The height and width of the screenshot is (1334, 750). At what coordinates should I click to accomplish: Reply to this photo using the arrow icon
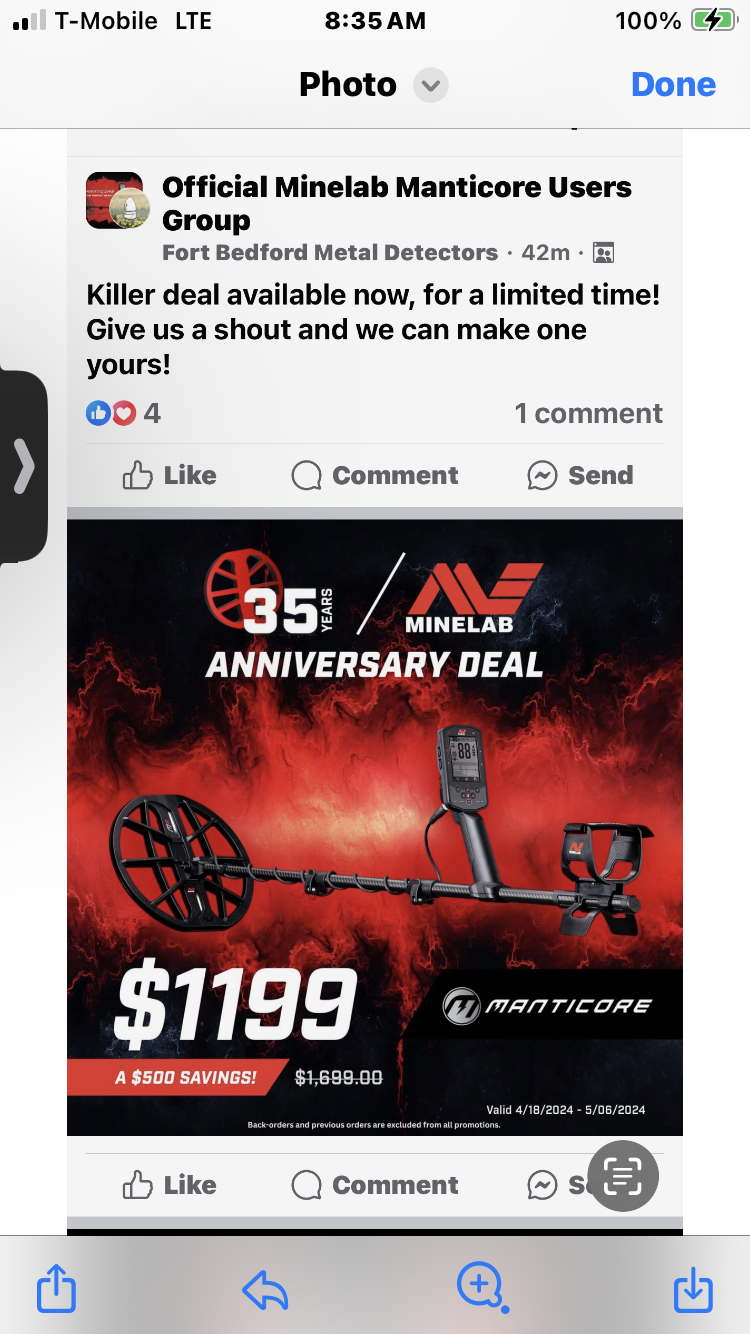tap(265, 1290)
